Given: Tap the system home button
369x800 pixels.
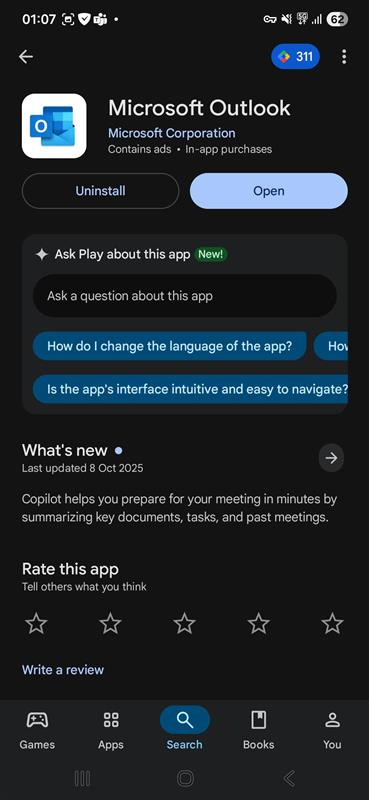Looking at the screenshot, I should coord(185,778).
